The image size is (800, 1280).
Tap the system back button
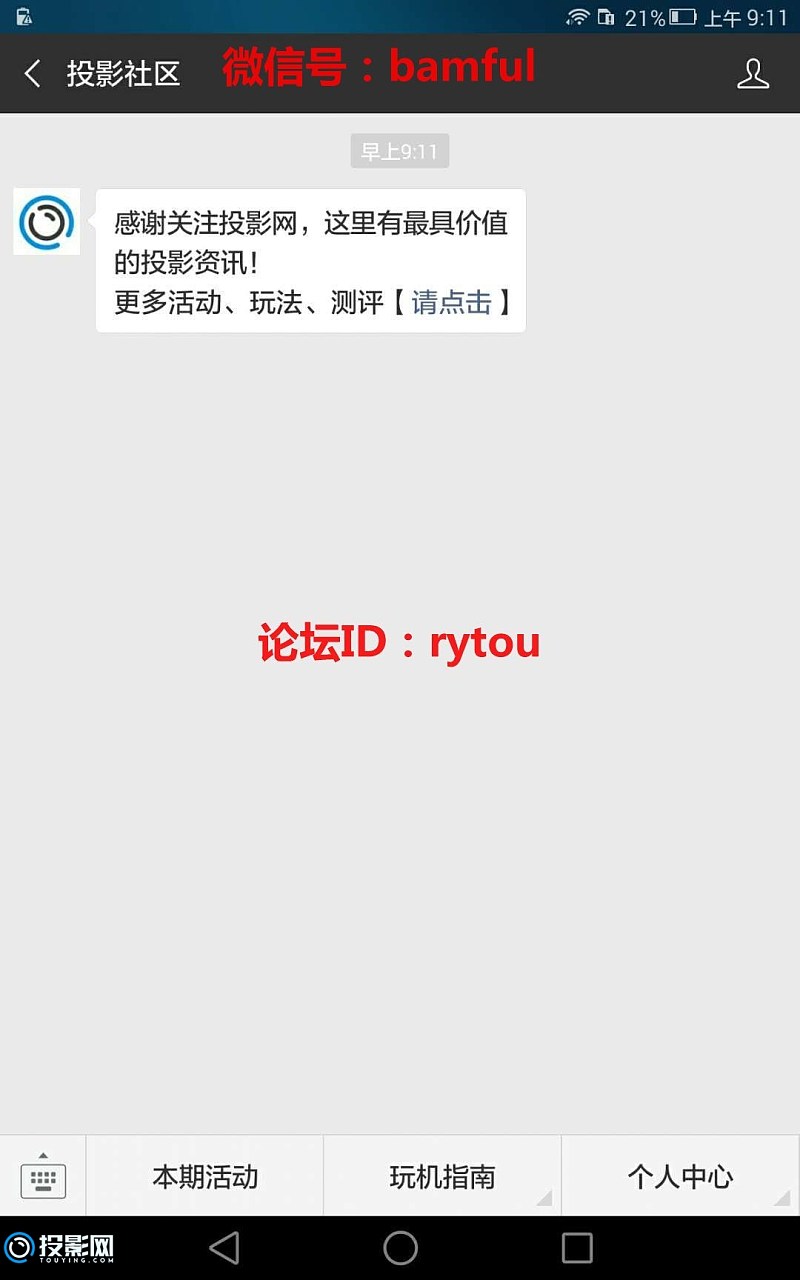coord(224,1247)
